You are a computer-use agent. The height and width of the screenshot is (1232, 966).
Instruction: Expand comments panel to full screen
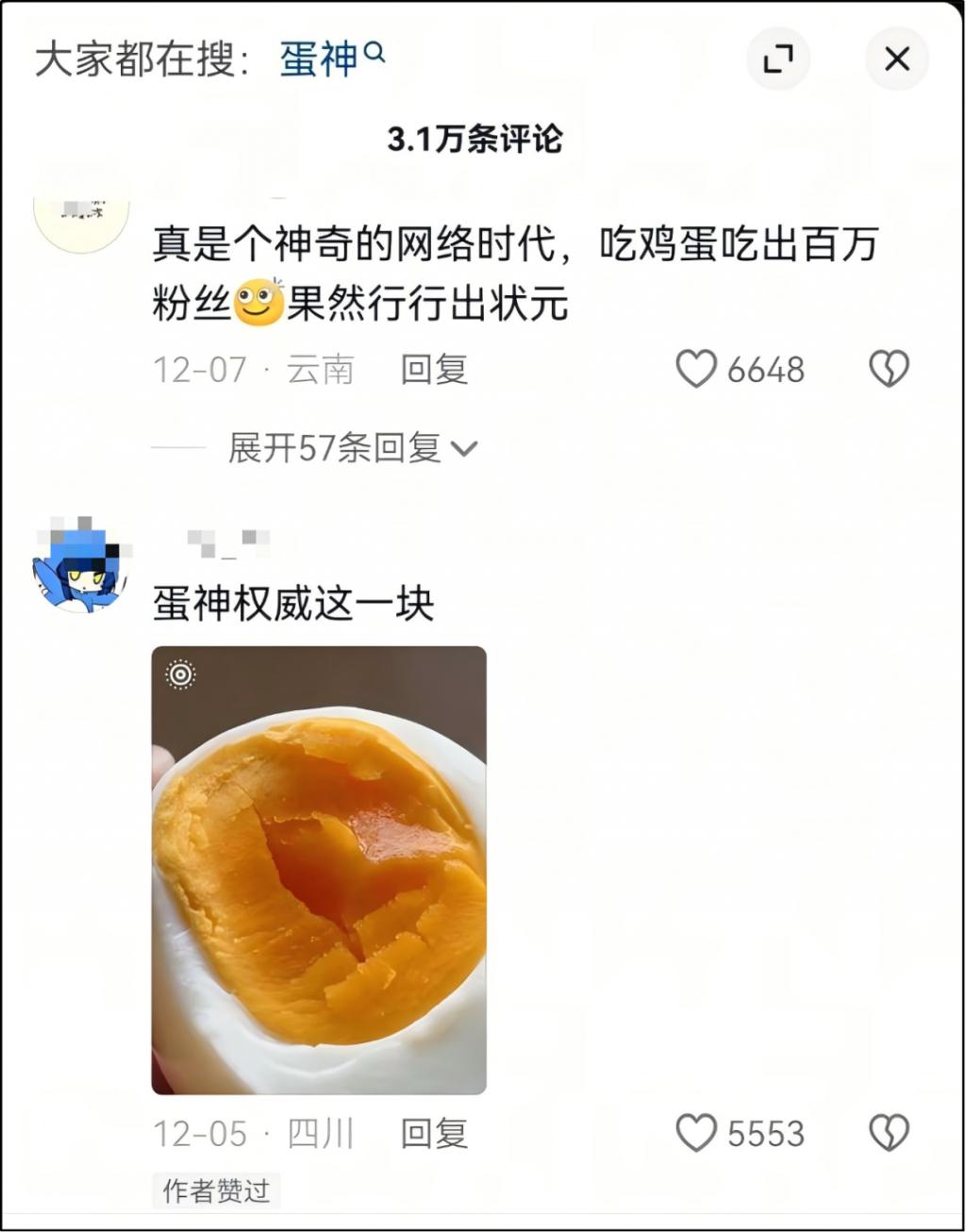tap(777, 59)
